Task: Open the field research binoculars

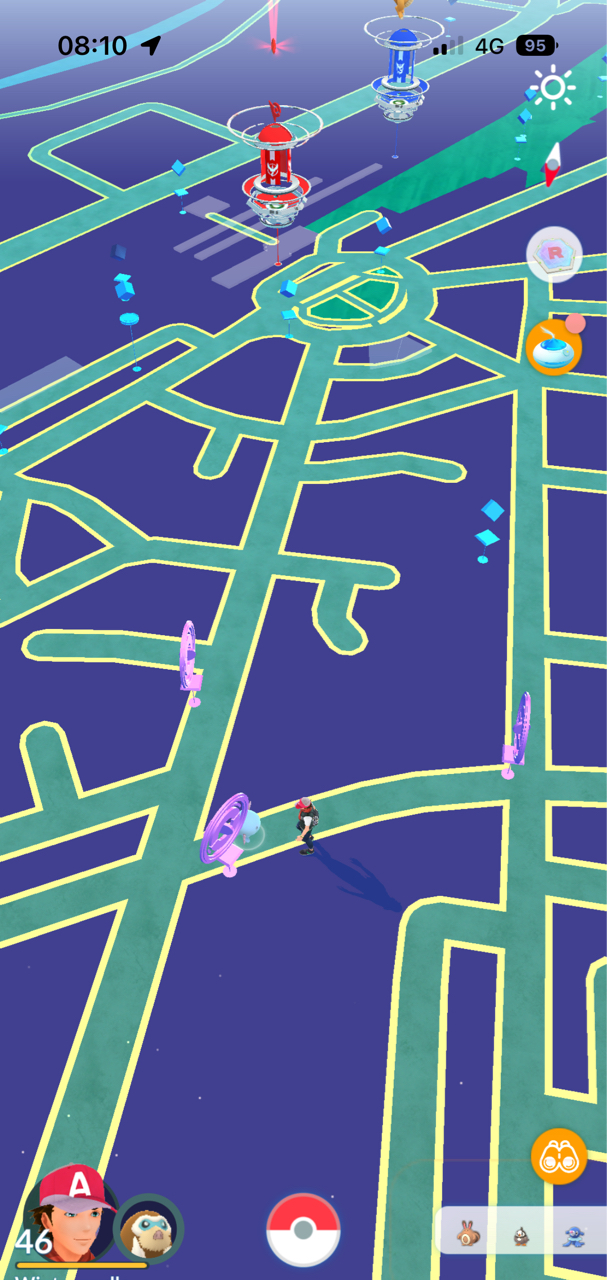Action: pyautogui.click(x=559, y=1156)
